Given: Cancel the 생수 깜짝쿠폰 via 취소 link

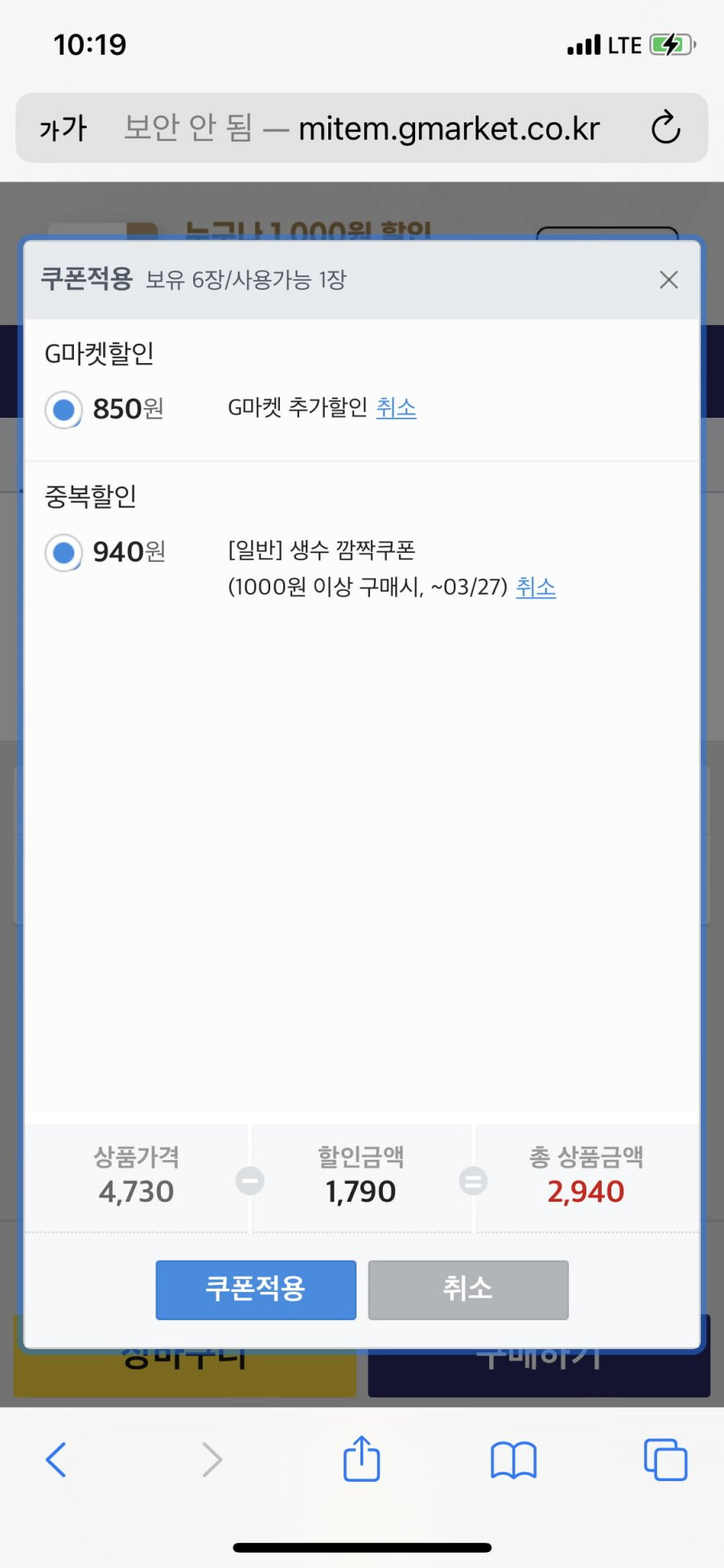Looking at the screenshot, I should pyautogui.click(x=536, y=587).
